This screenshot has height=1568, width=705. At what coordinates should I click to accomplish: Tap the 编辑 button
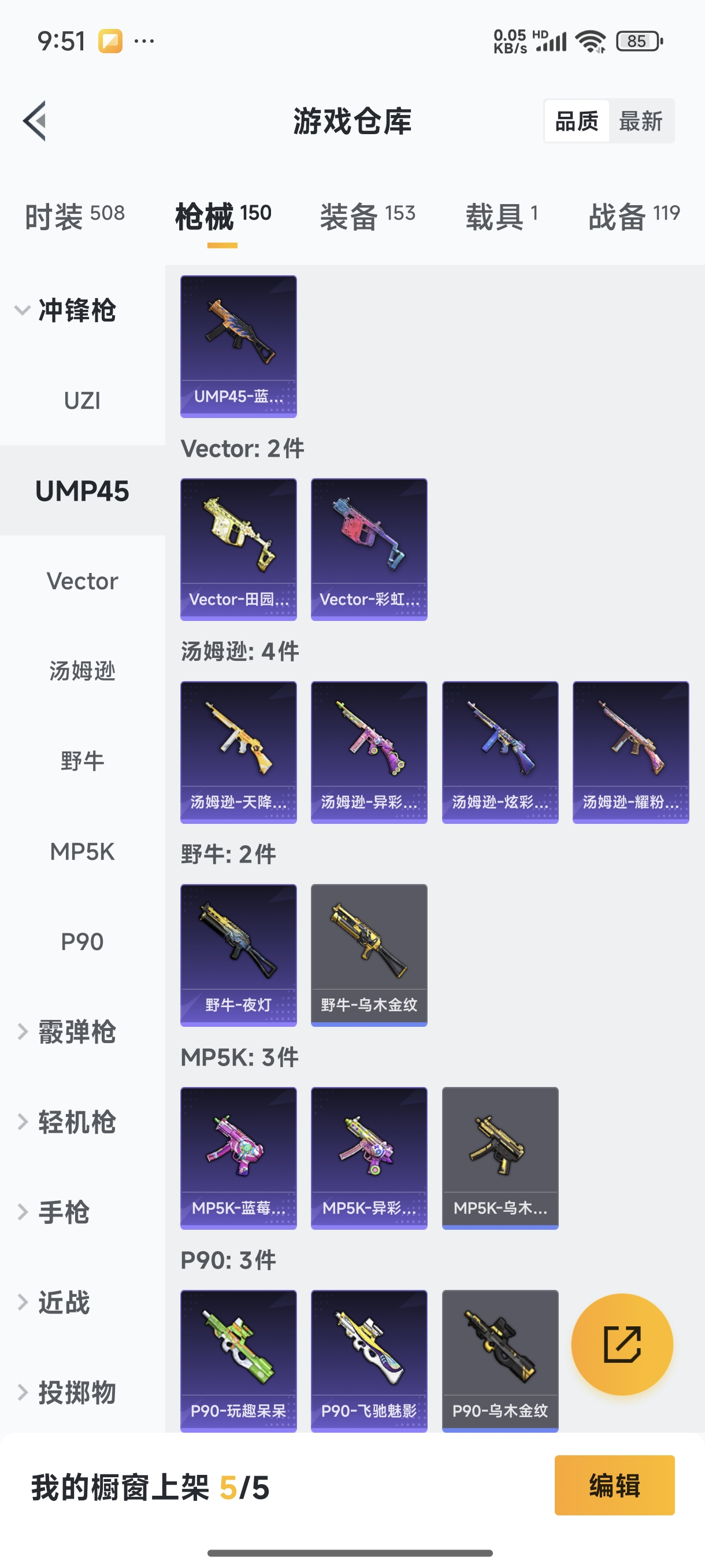pyautogui.click(x=614, y=1485)
